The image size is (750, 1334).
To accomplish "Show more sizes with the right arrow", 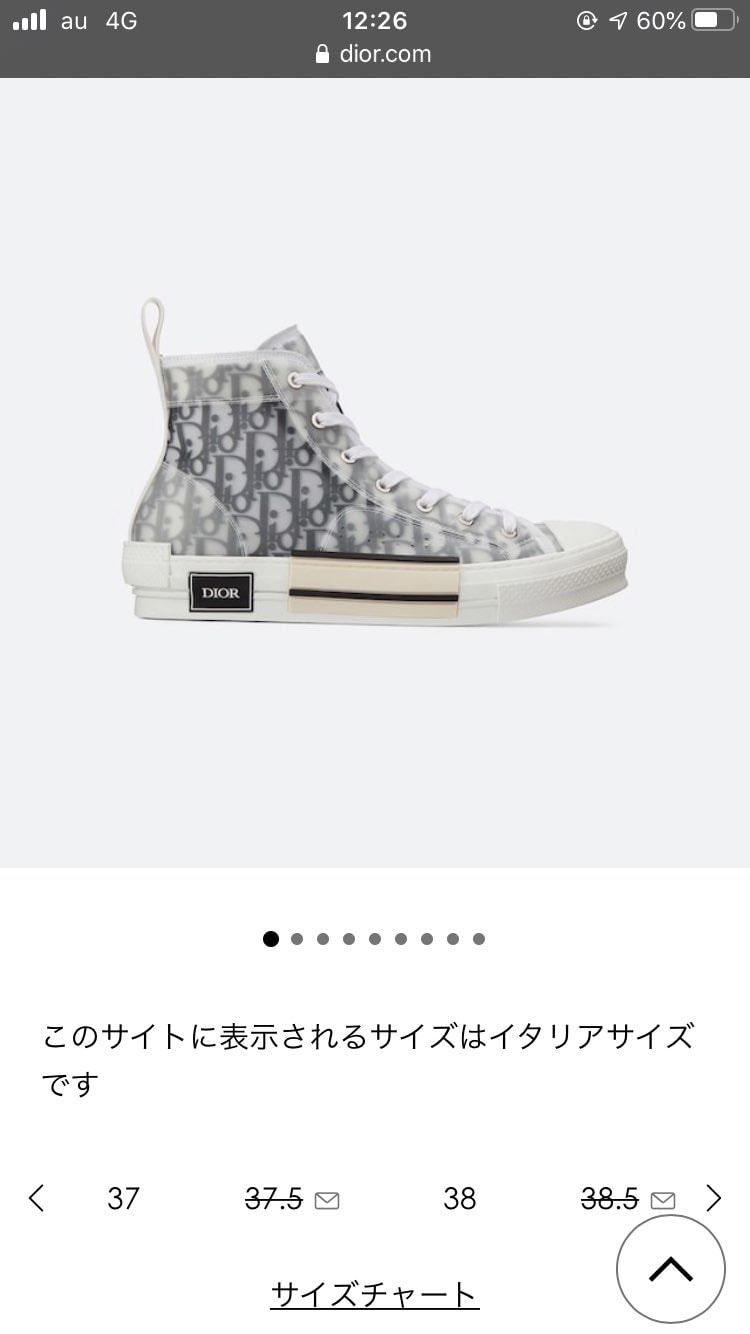I will tap(713, 1198).
